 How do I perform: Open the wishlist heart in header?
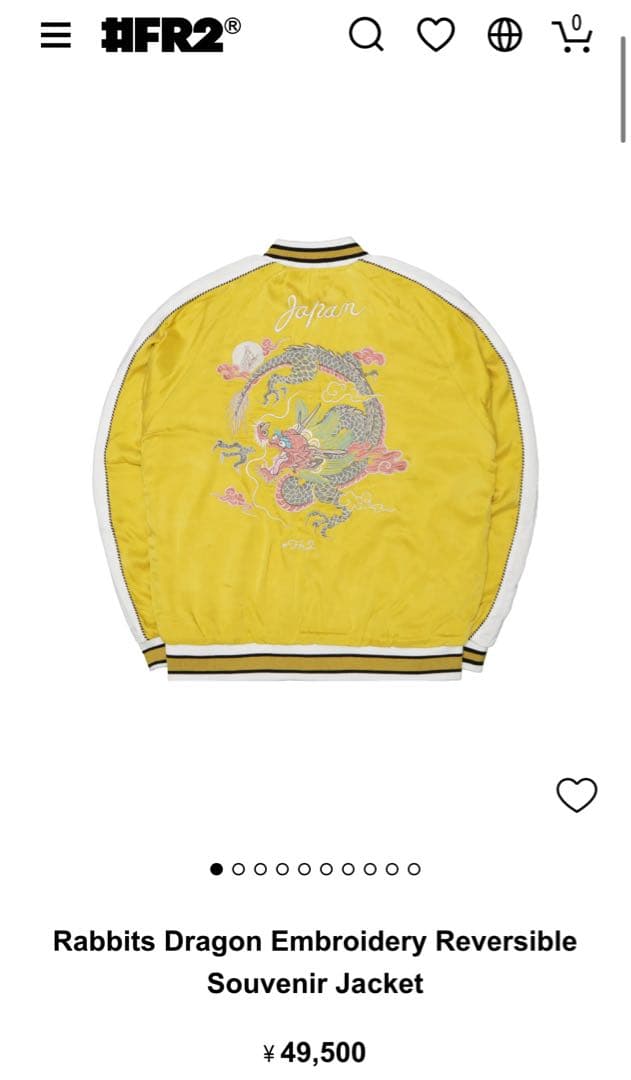pyautogui.click(x=436, y=35)
